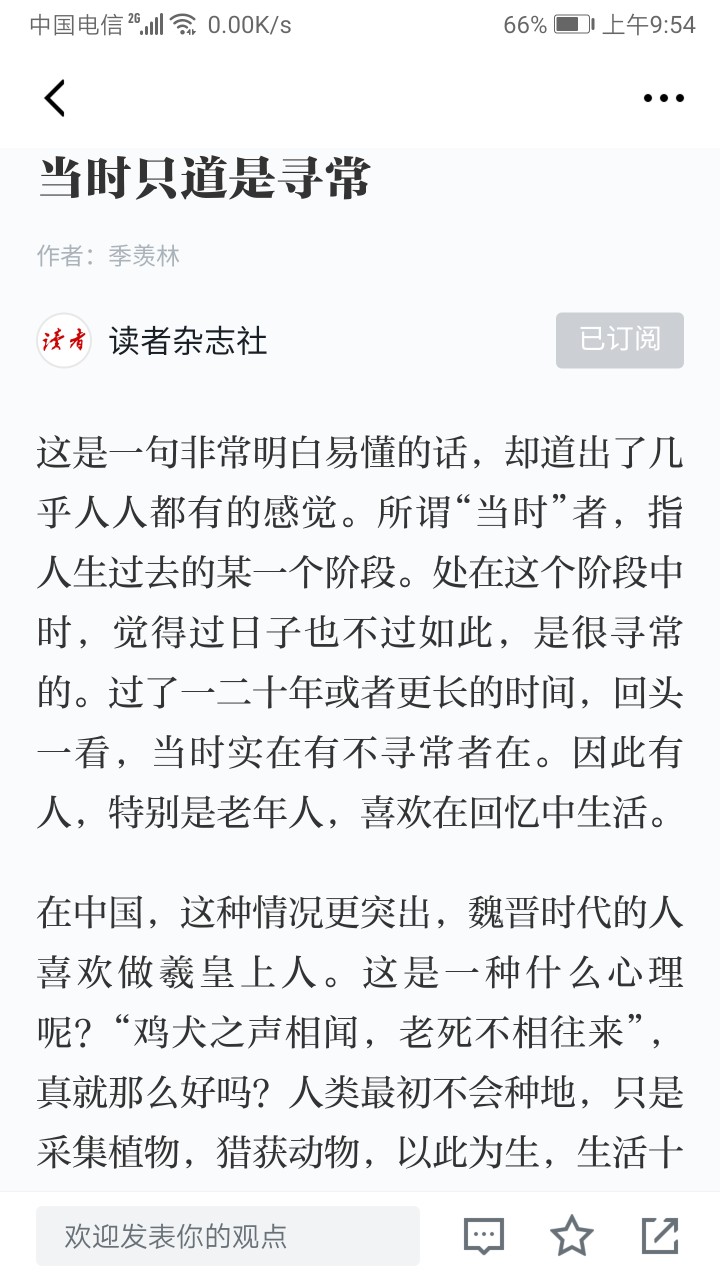This screenshot has height=1280, width=720.
Task: Open the three-dot overflow menu
Action: click(663, 98)
